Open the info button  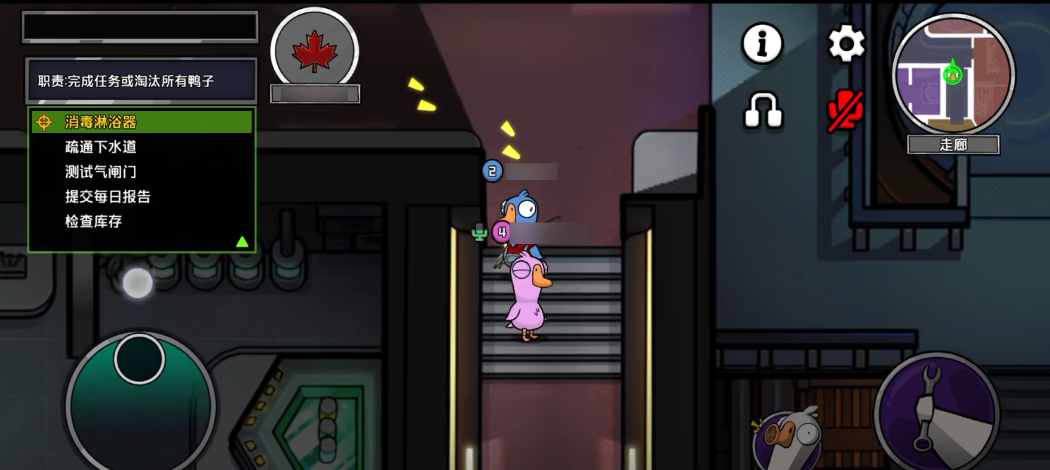click(762, 44)
